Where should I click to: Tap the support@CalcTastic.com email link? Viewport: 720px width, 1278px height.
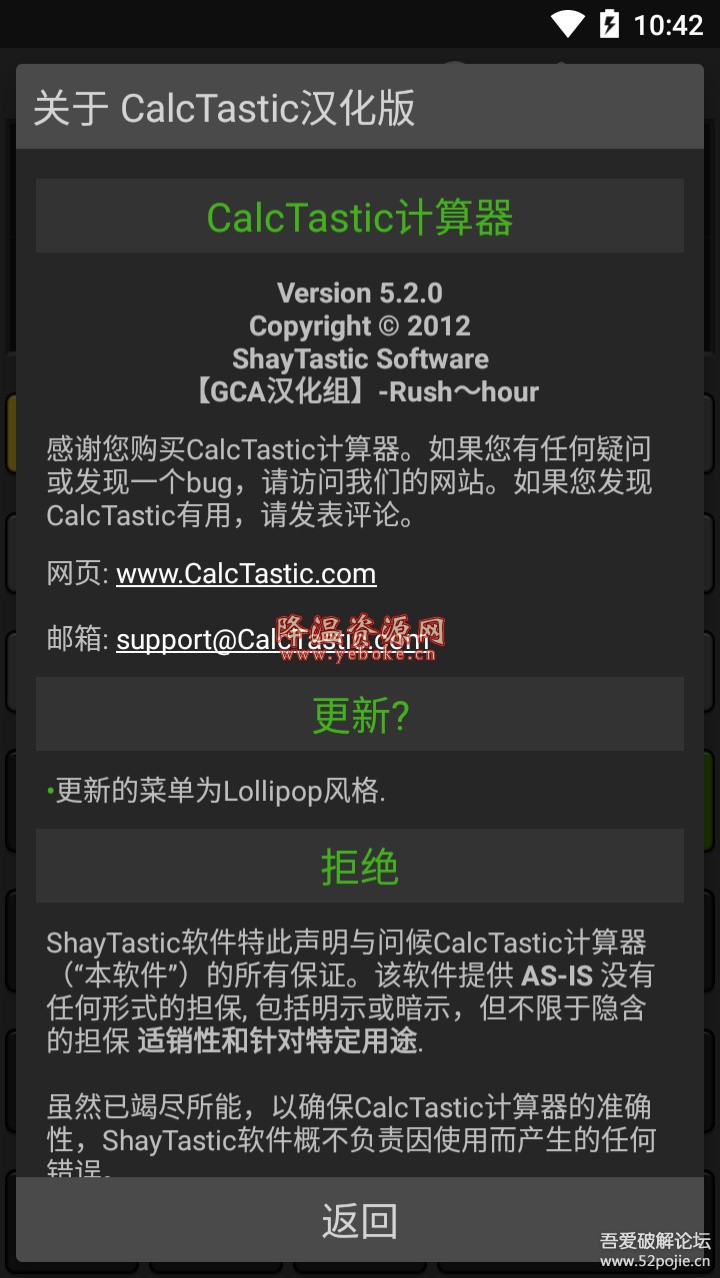click(274, 640)
